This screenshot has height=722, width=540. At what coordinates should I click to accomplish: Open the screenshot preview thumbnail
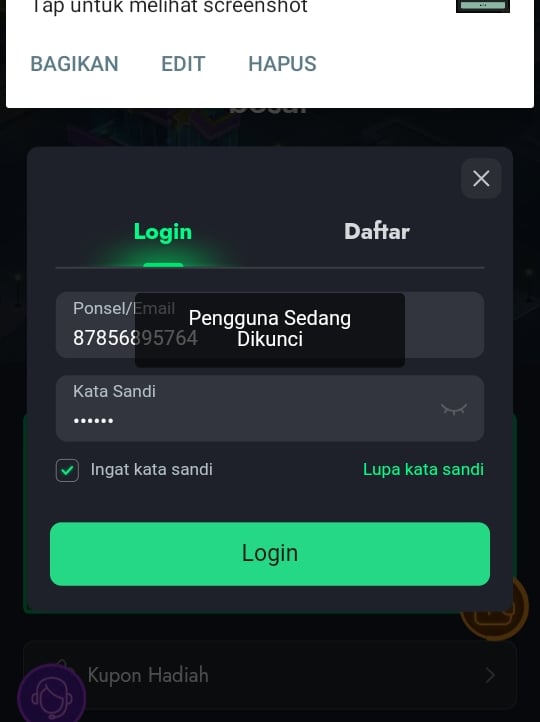point(482,6)
